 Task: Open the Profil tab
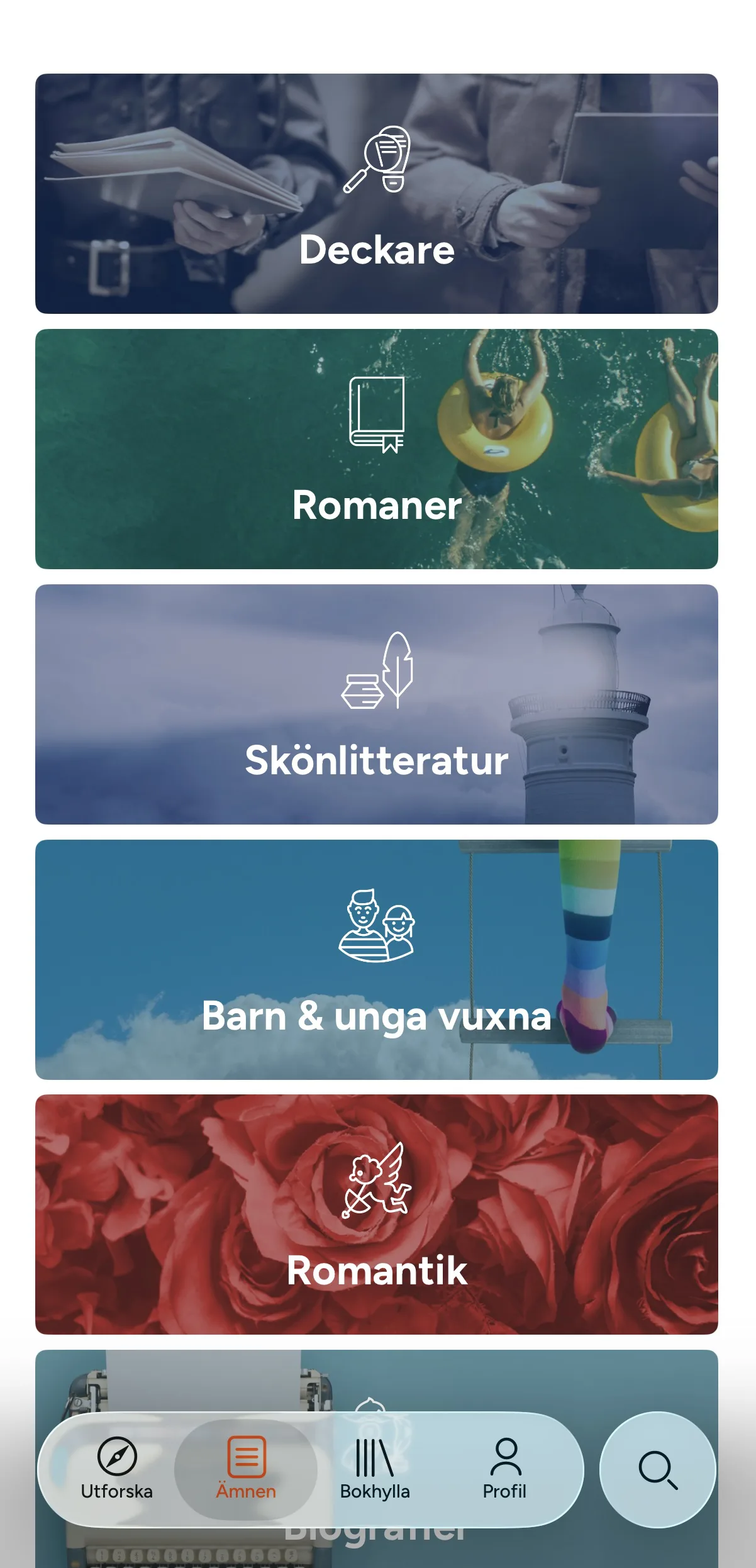pos(504,1469)
